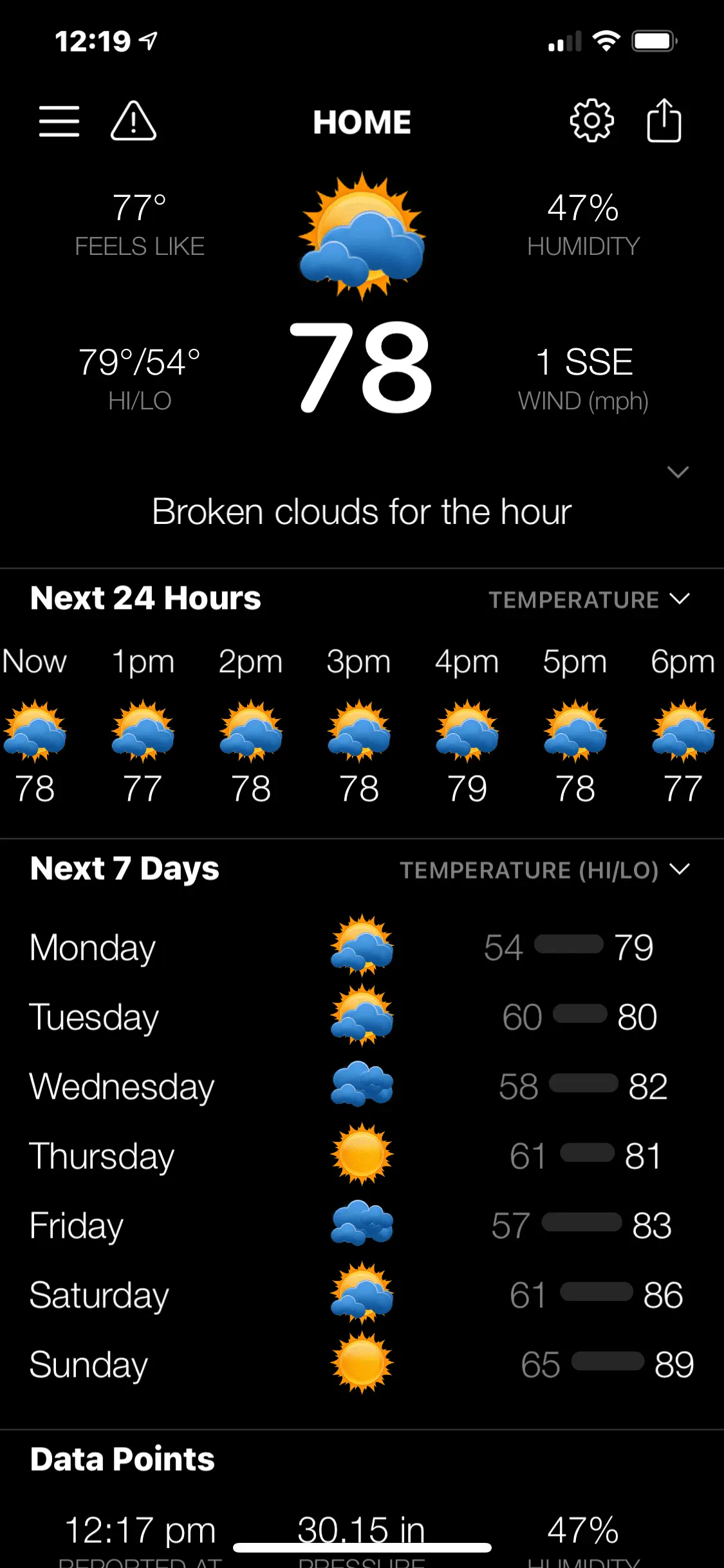Open the Next 24 Hours TEMPERATURE dropdown
The height and width of the screenshot is (1568, 724).
click(589, 600)
